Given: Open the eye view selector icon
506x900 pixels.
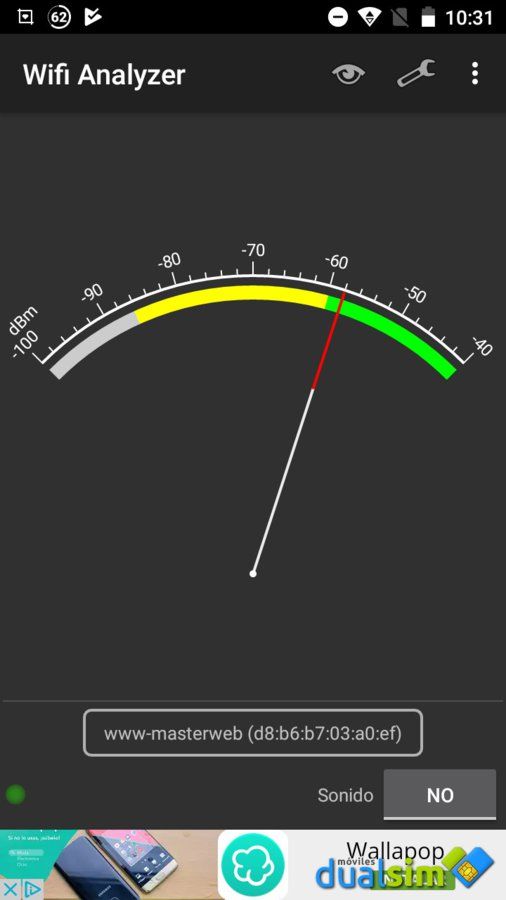Looking at the screenshot, I should pyautogui.click(x=348, y=74).
